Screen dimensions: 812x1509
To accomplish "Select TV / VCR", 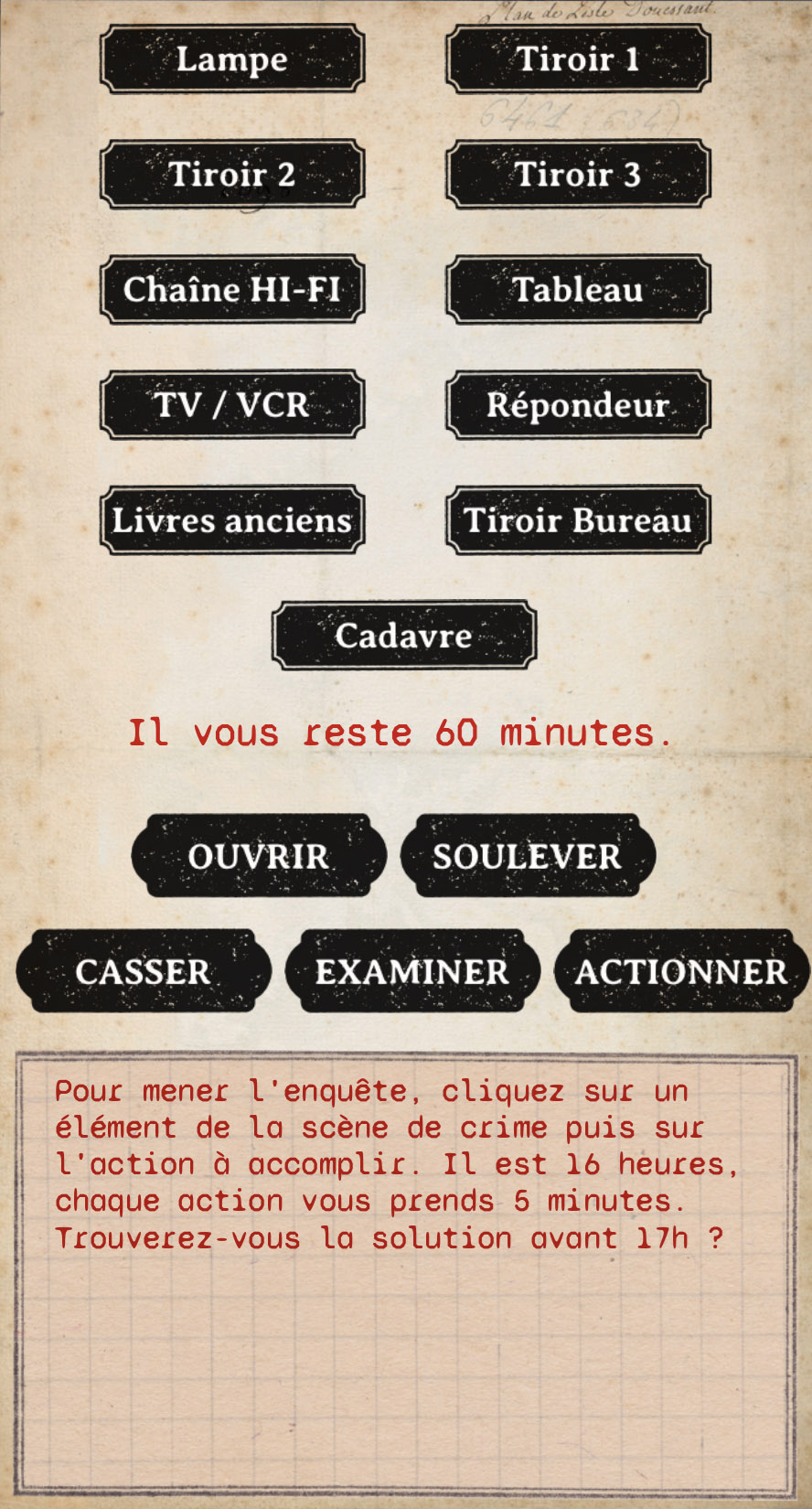I will (232, 405).
